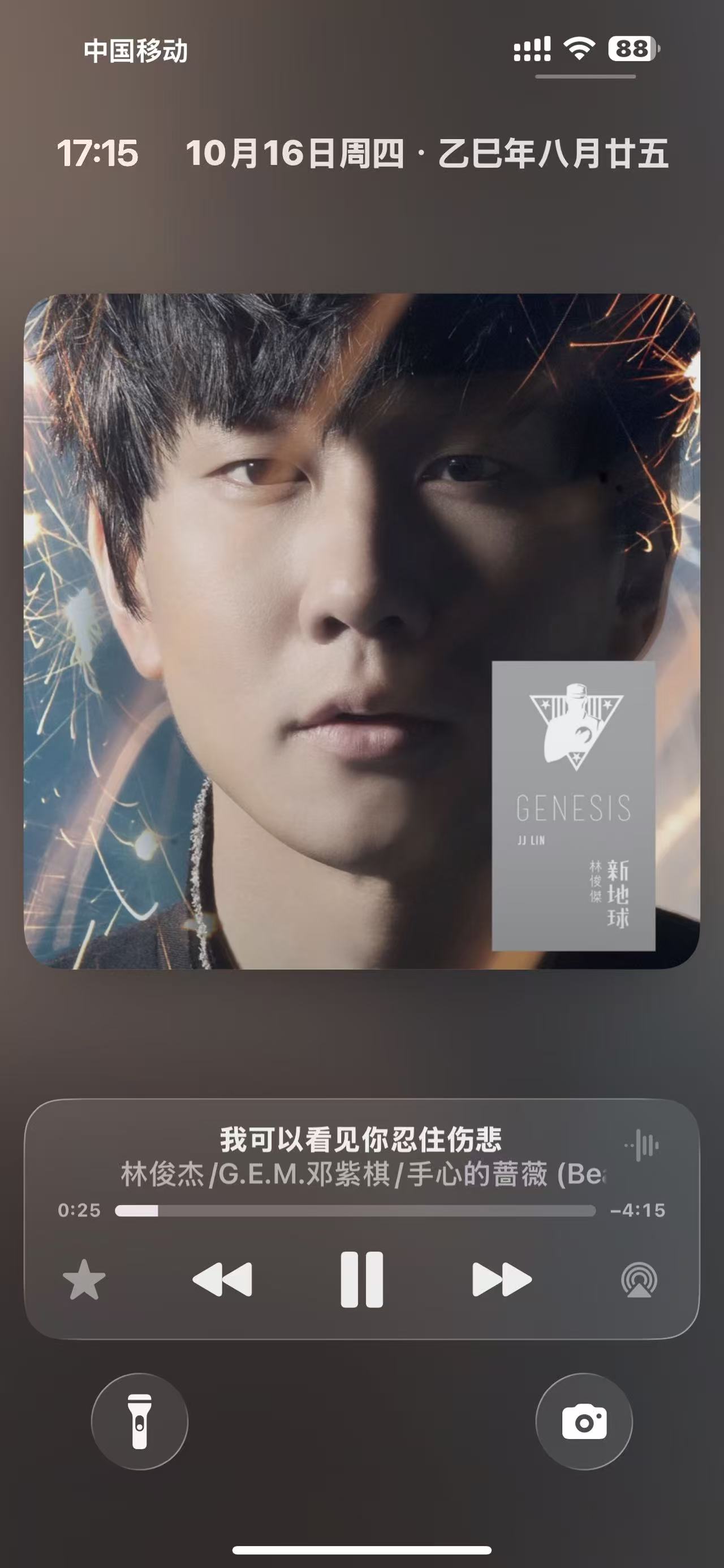This screenshot has width=724, height=1568.
Task: Skip to the next track
Action: (x=501, y=1280)
